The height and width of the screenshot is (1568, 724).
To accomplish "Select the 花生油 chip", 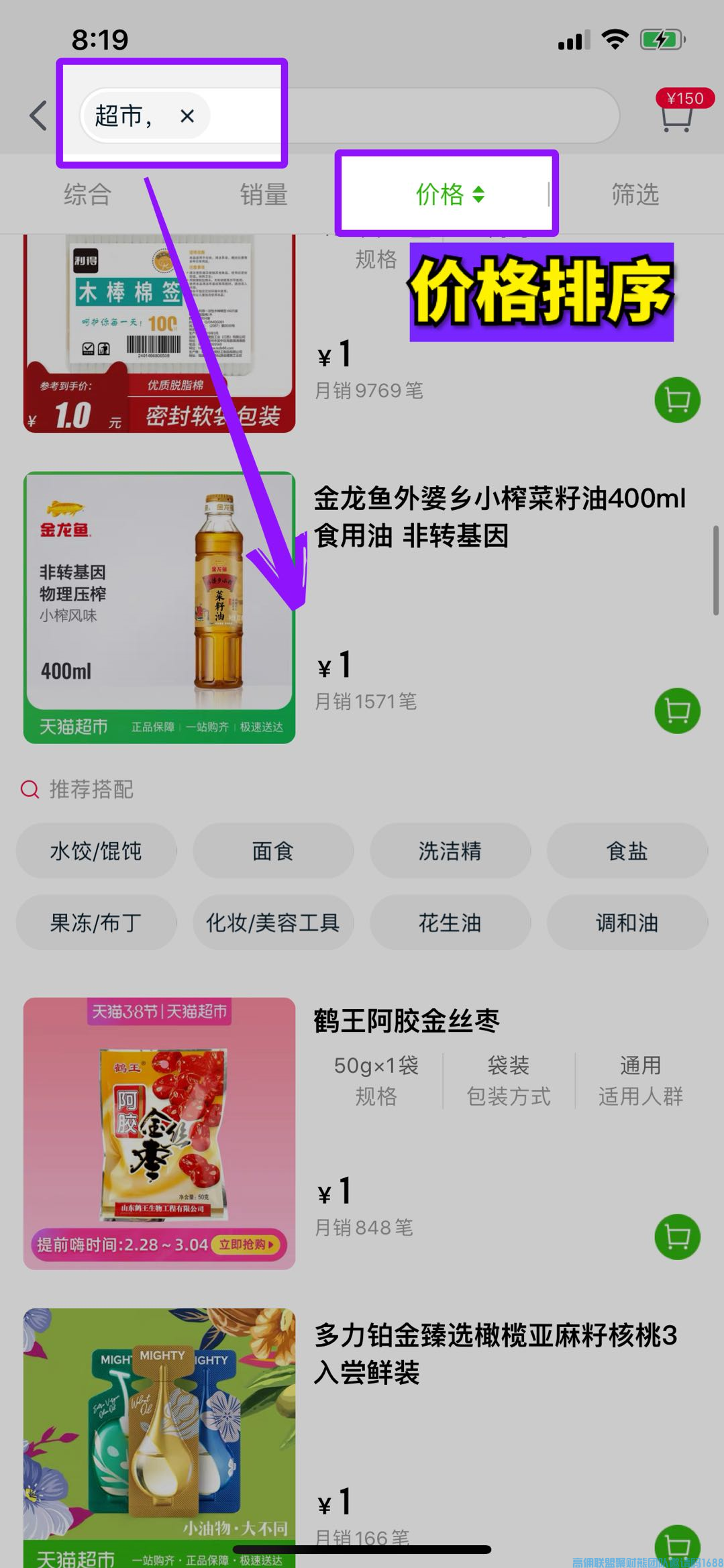I will click(450, 923).
